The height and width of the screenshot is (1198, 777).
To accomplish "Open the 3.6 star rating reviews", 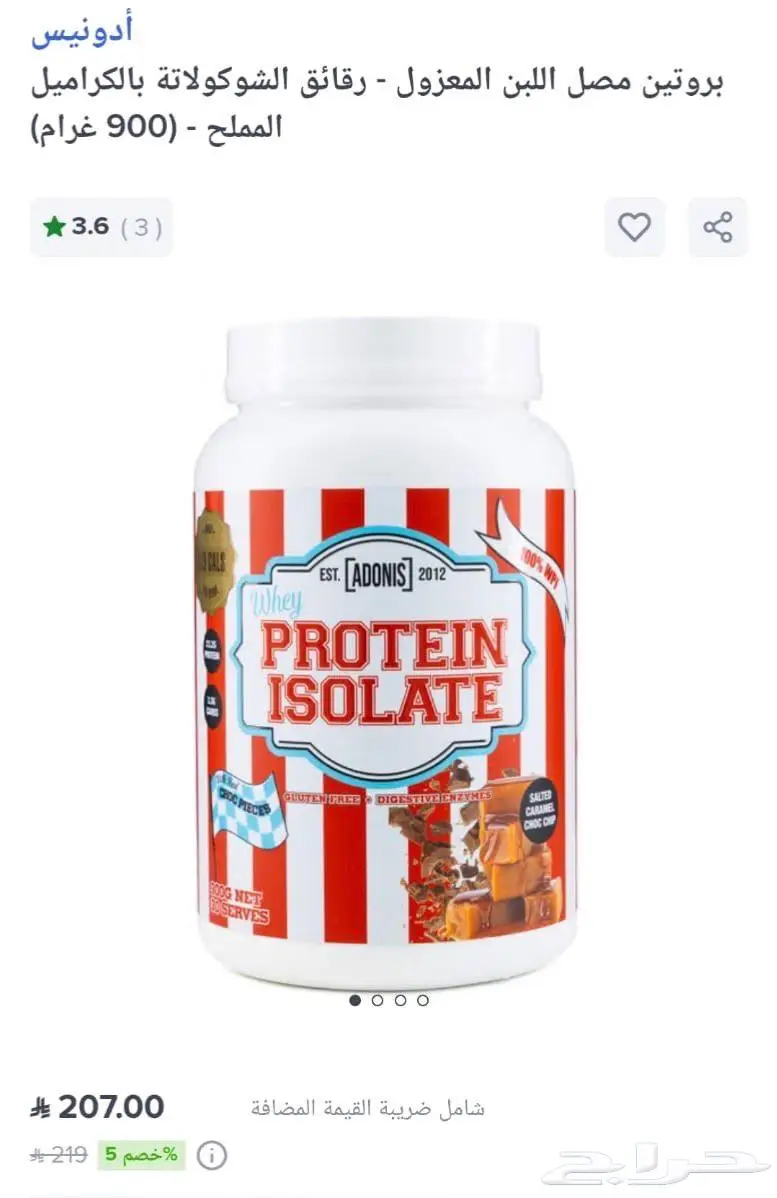I will coord(101,227).
